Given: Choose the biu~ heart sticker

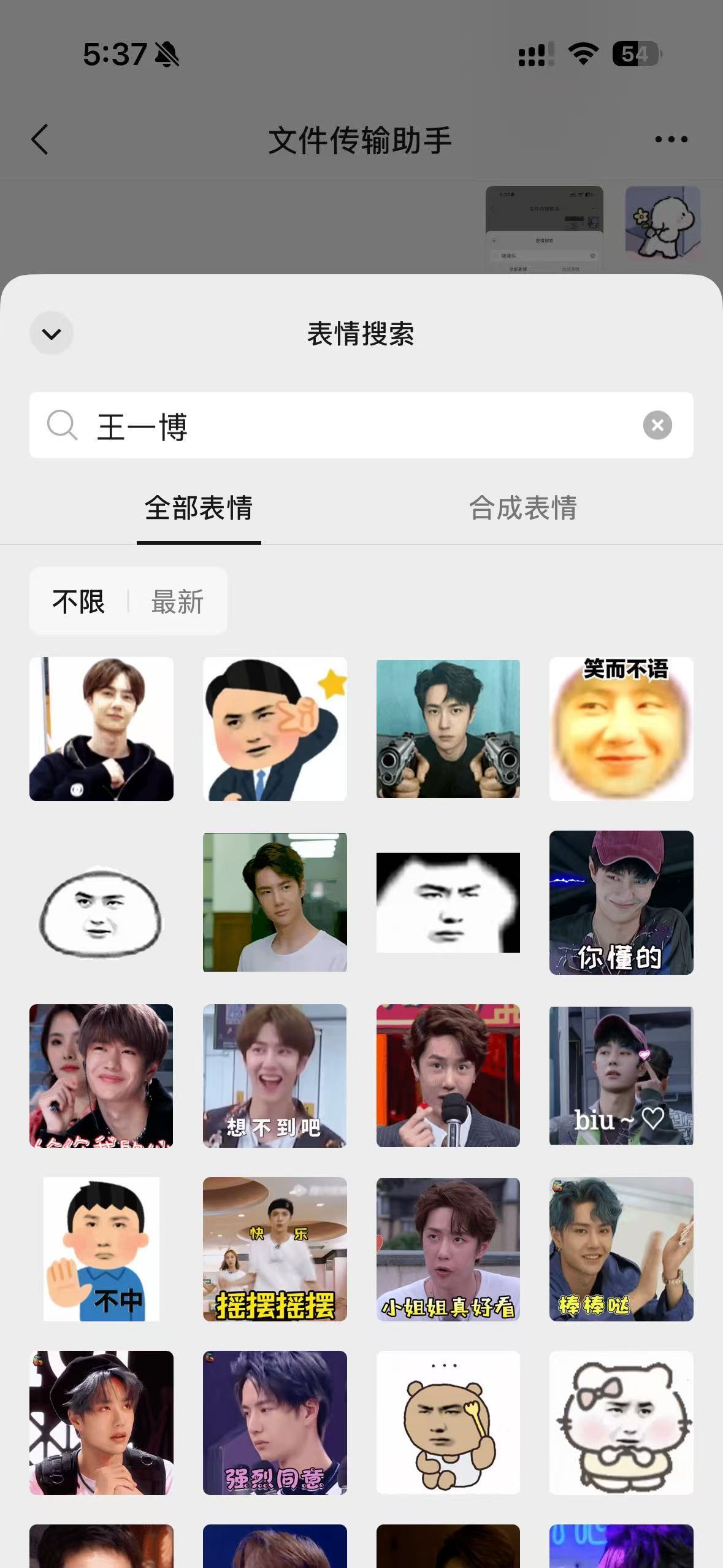Looking at the screenshot, I should point(621,1075).
